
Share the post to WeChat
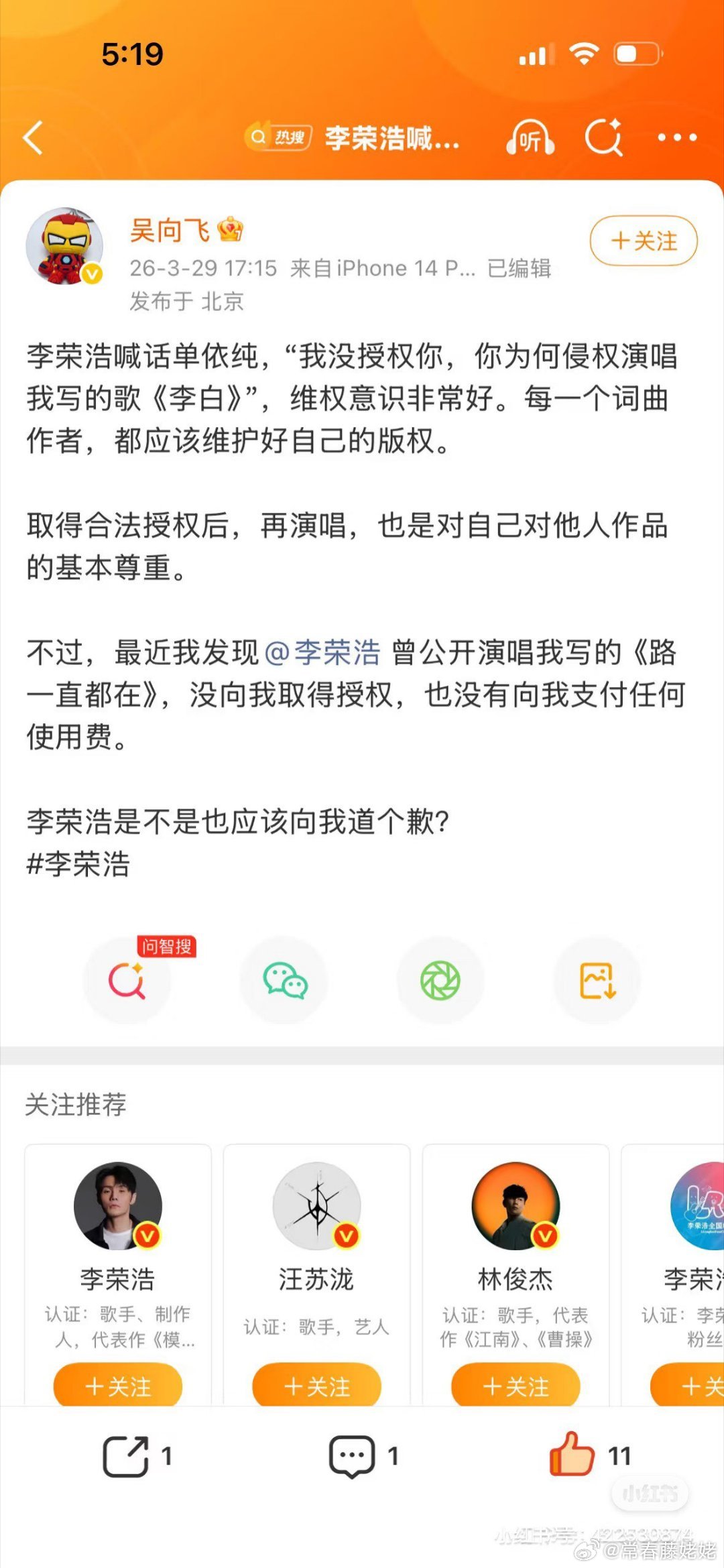(284, 979)
